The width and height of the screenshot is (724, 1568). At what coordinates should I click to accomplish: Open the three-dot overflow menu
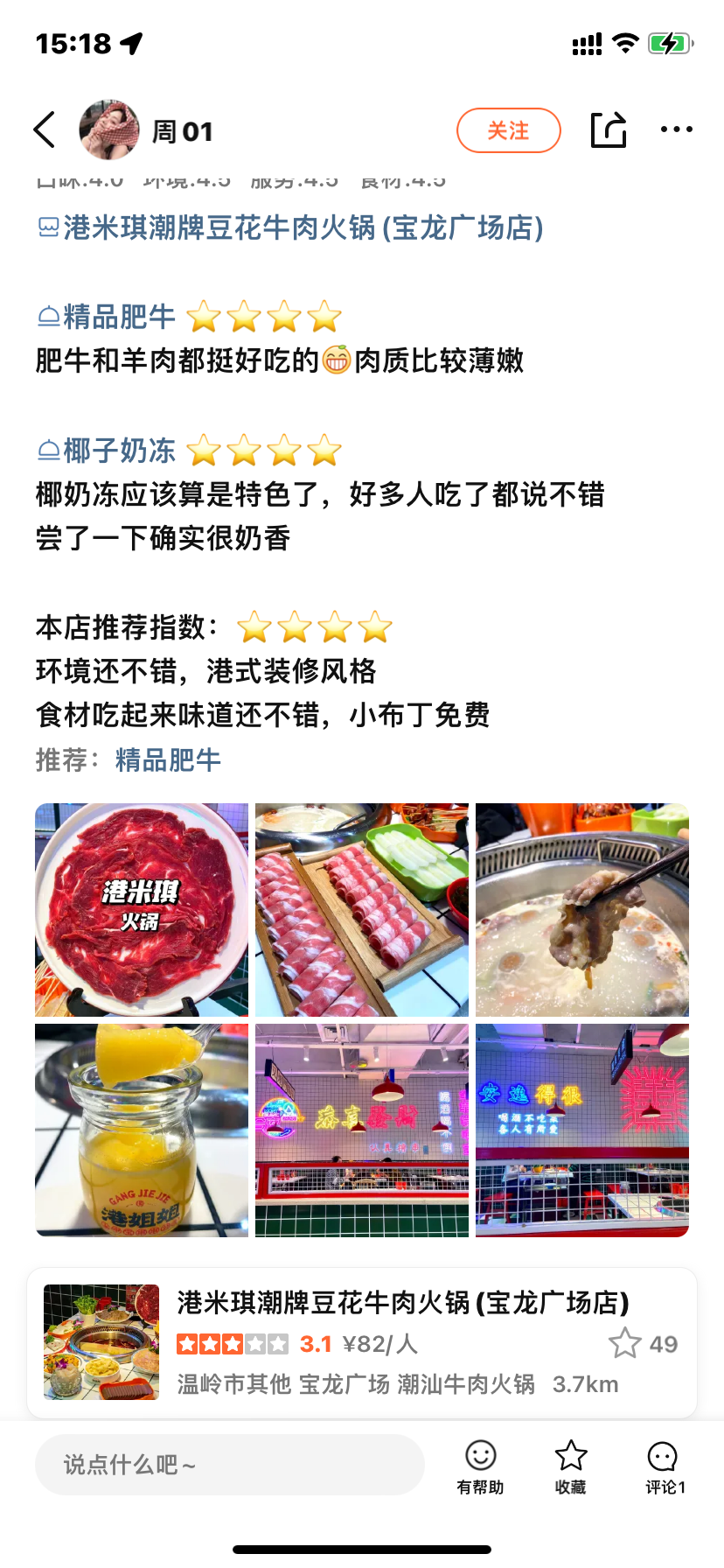[676, 129]
